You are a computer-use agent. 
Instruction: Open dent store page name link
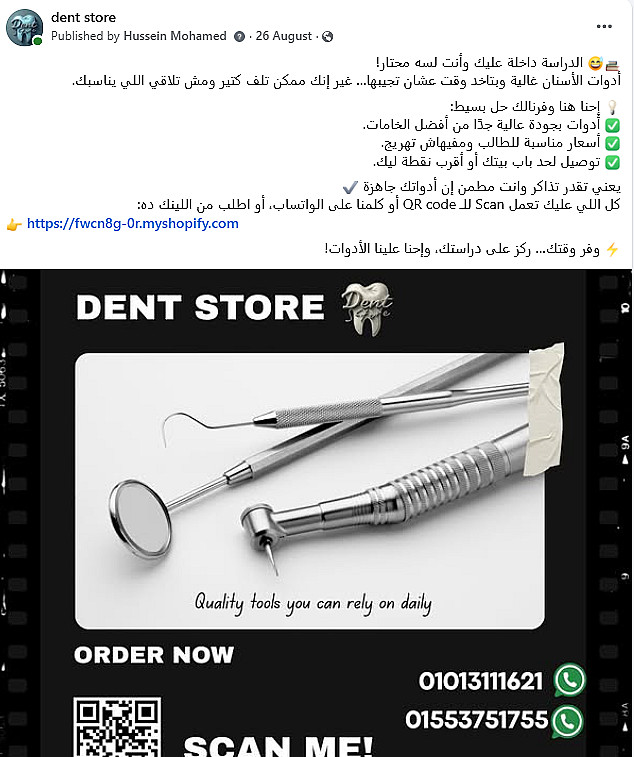pos(83,17)
